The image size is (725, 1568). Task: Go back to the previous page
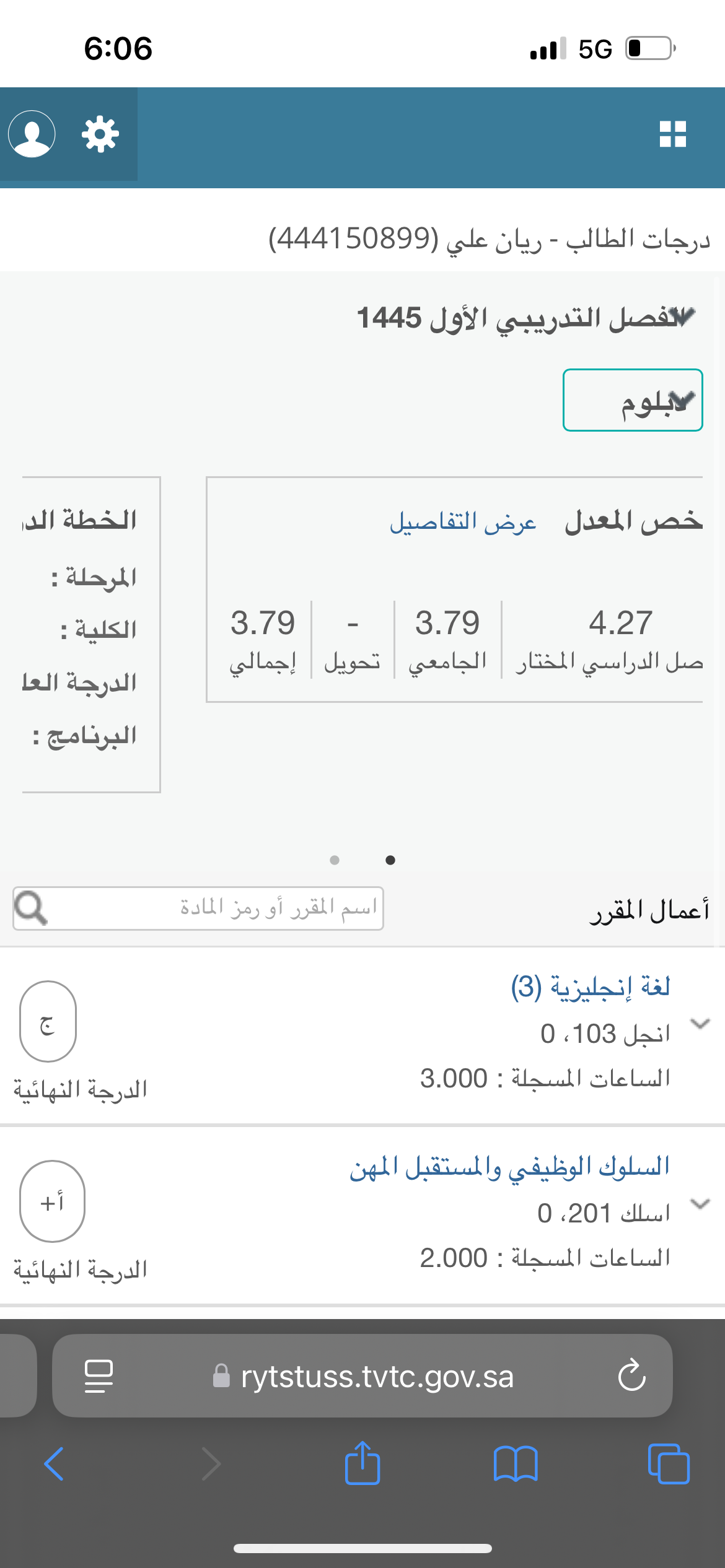[54, 1464]
